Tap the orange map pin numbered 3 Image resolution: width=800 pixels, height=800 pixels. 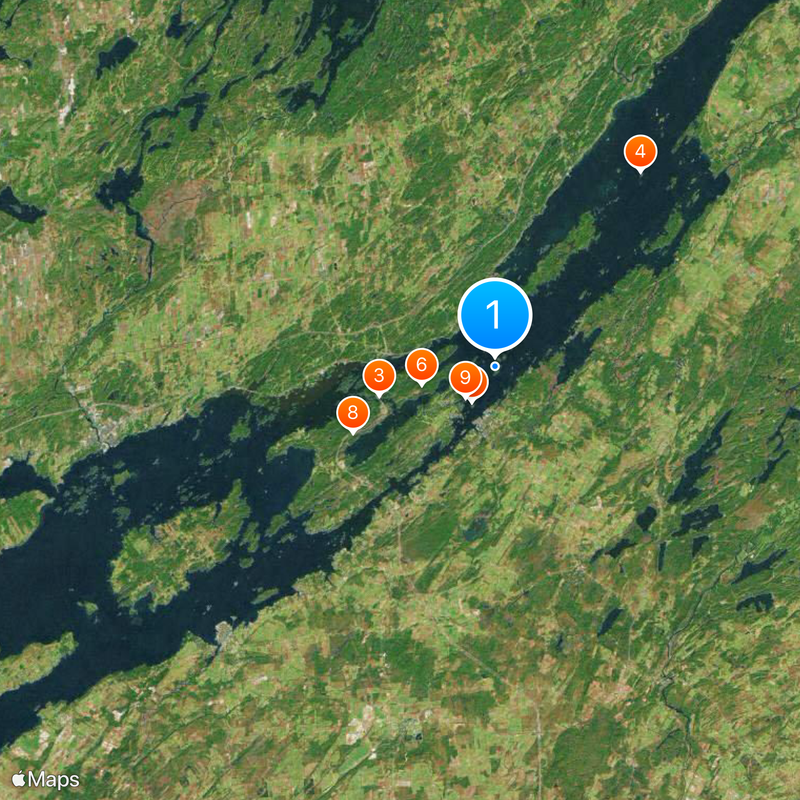point(379,376)
